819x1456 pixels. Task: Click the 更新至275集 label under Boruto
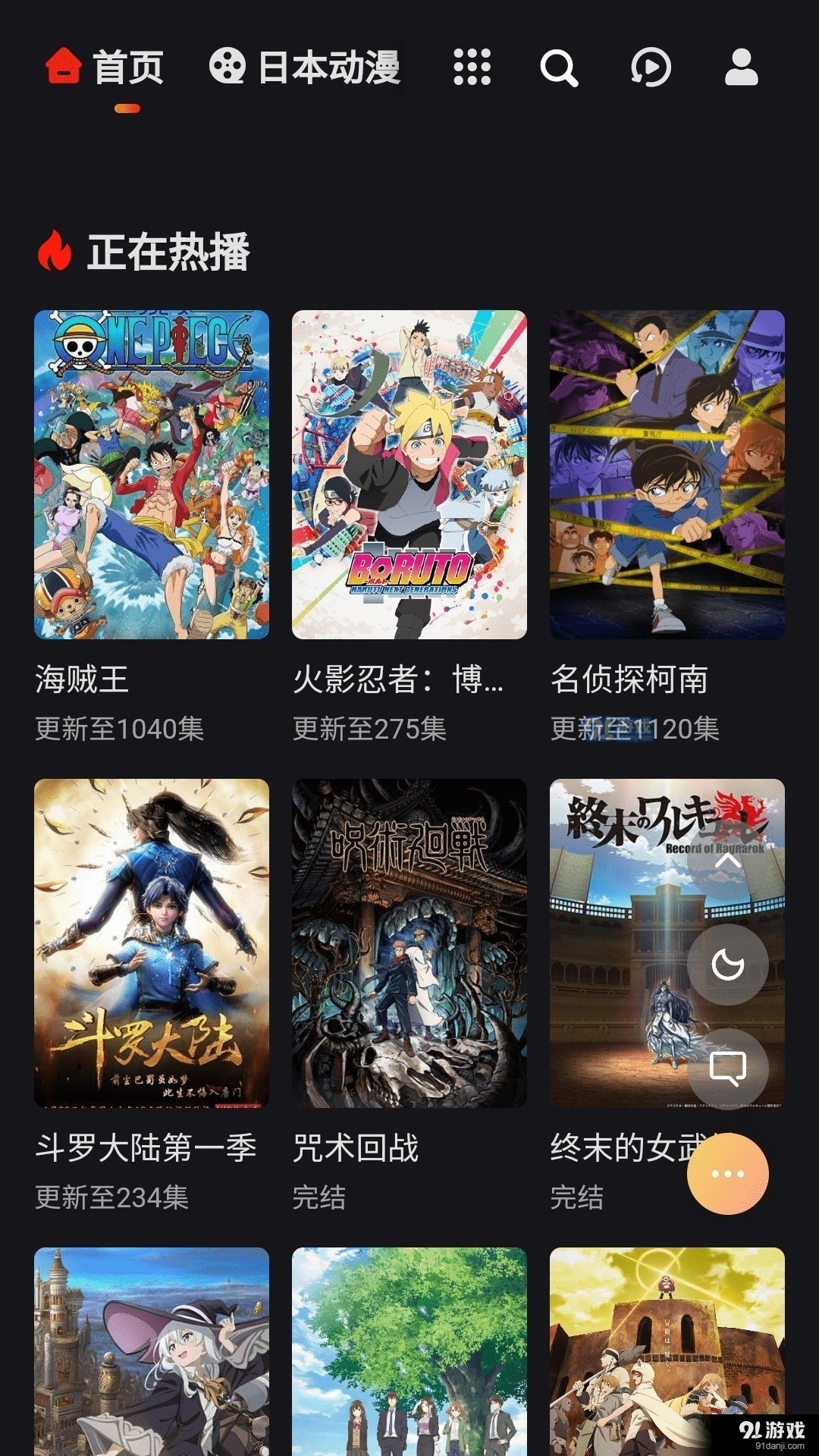(x=369, y=730)
